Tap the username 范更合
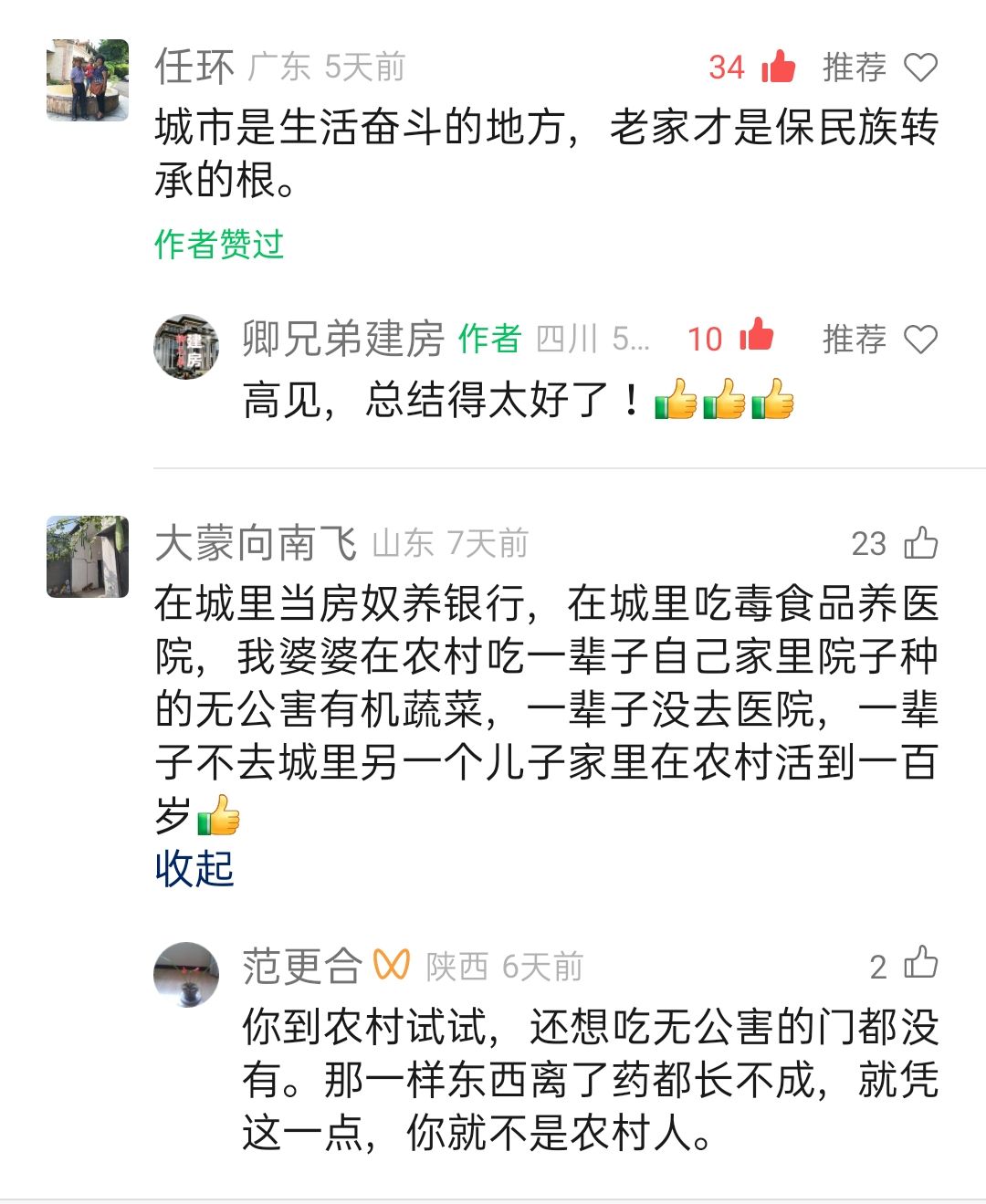The image size is (986, 1204). point(301,966)
